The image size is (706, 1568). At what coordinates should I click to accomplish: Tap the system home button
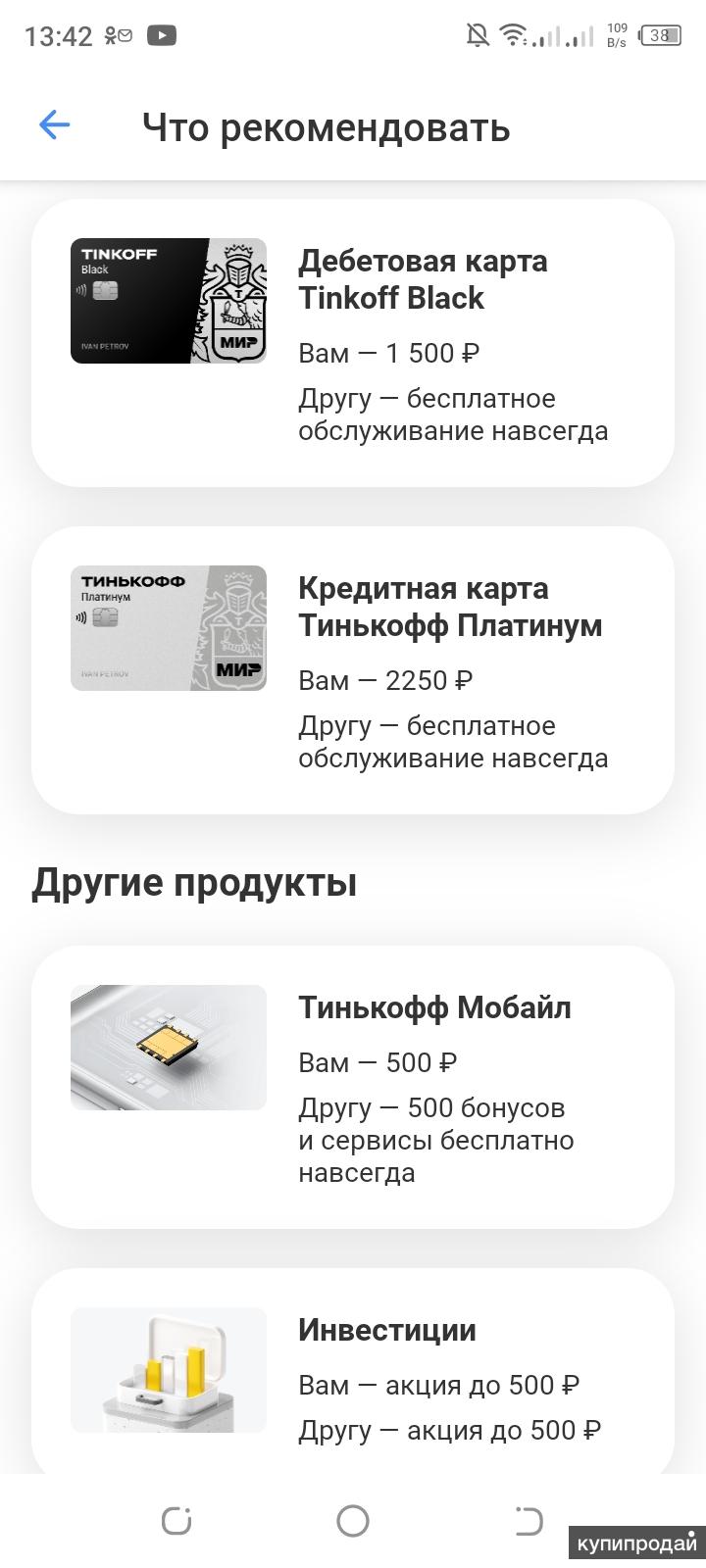pos(353,1521)
